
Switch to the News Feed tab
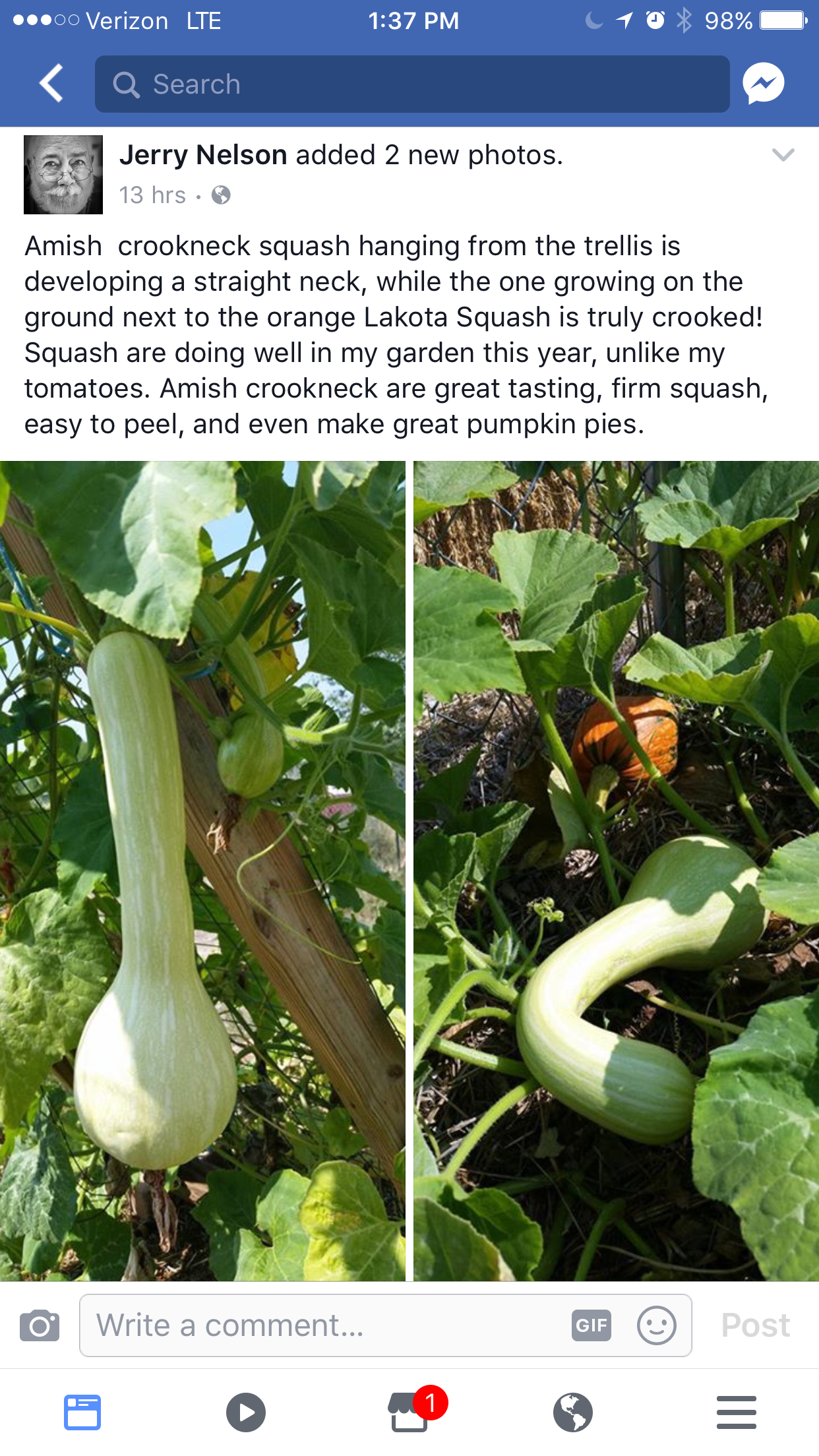[82, 1412]
